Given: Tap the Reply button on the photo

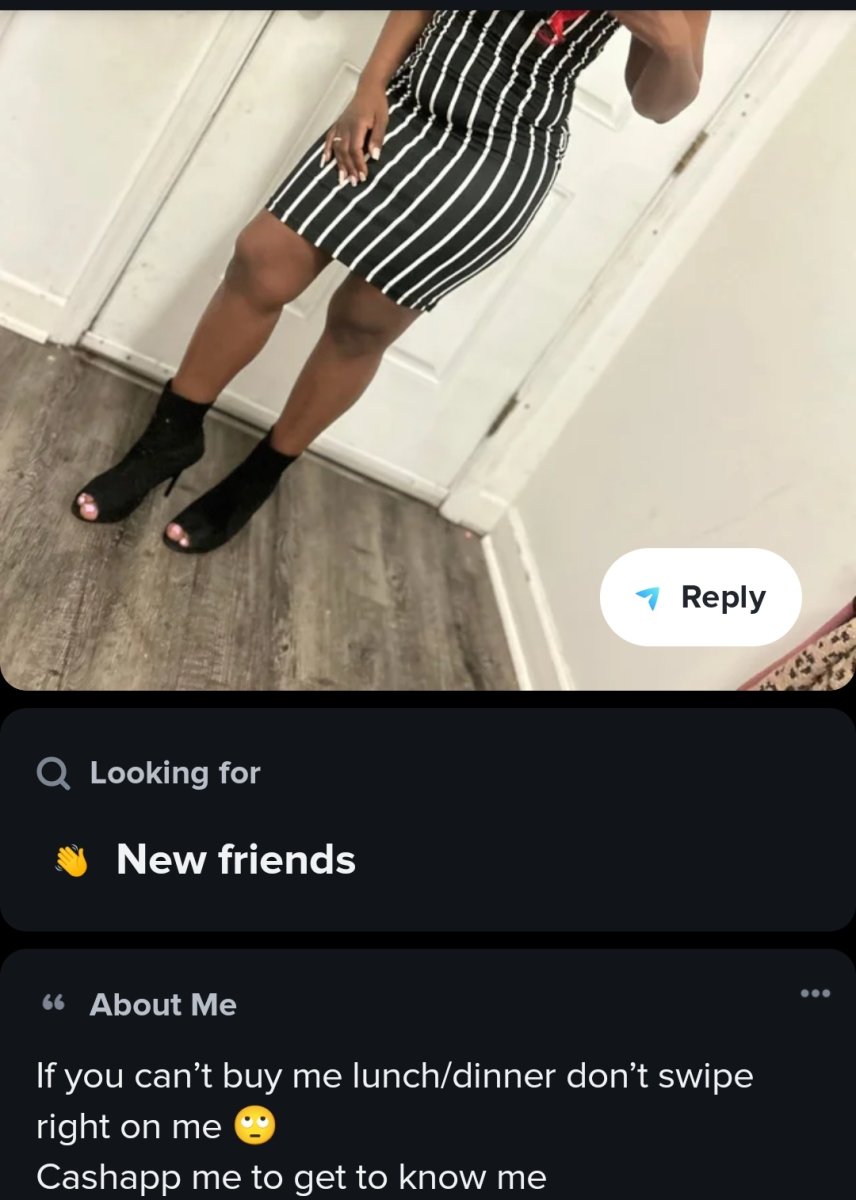Looking at the screenshot, I should [x=700, y=597].
